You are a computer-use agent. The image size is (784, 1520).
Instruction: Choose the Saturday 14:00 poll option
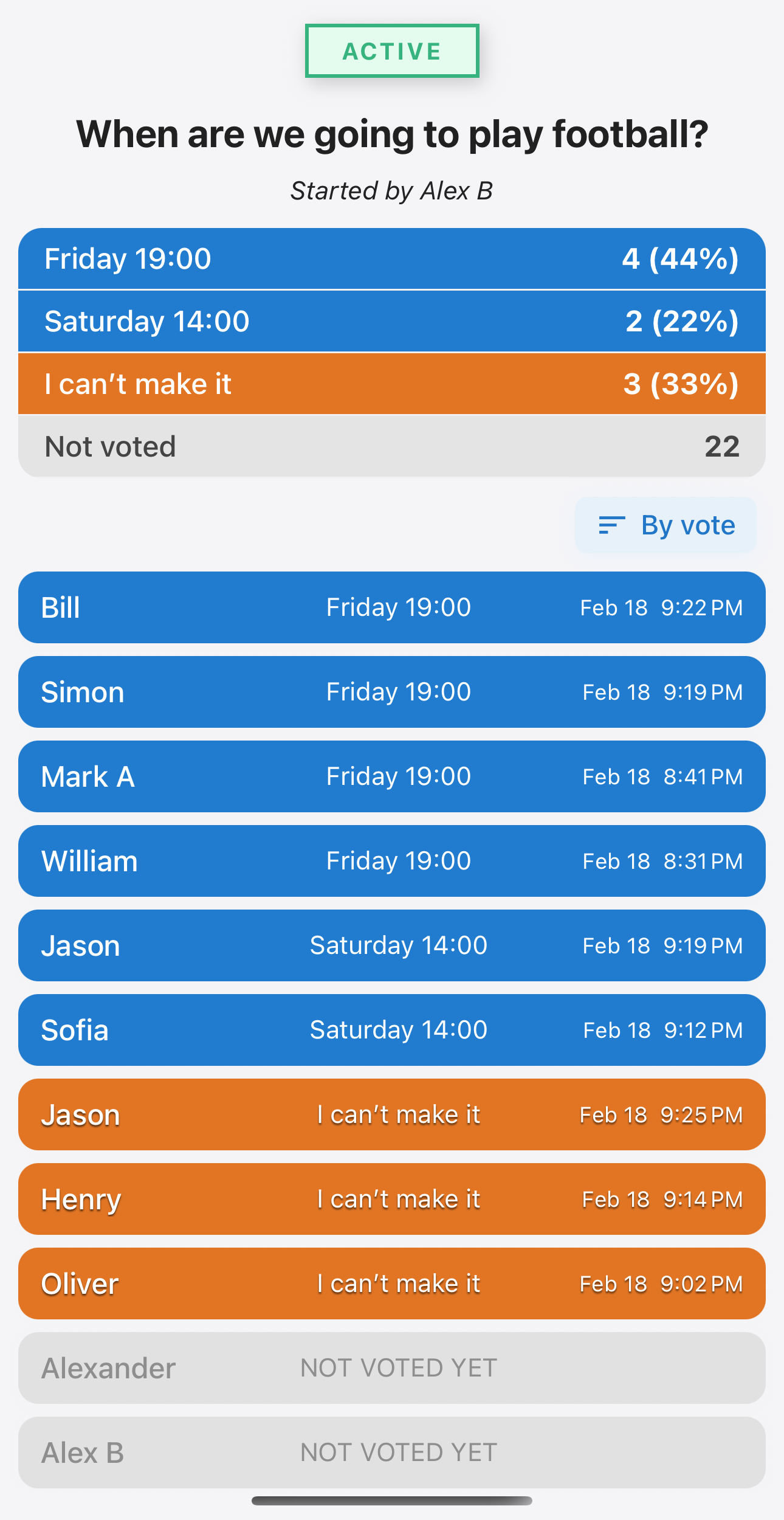[x=391, y=322]
